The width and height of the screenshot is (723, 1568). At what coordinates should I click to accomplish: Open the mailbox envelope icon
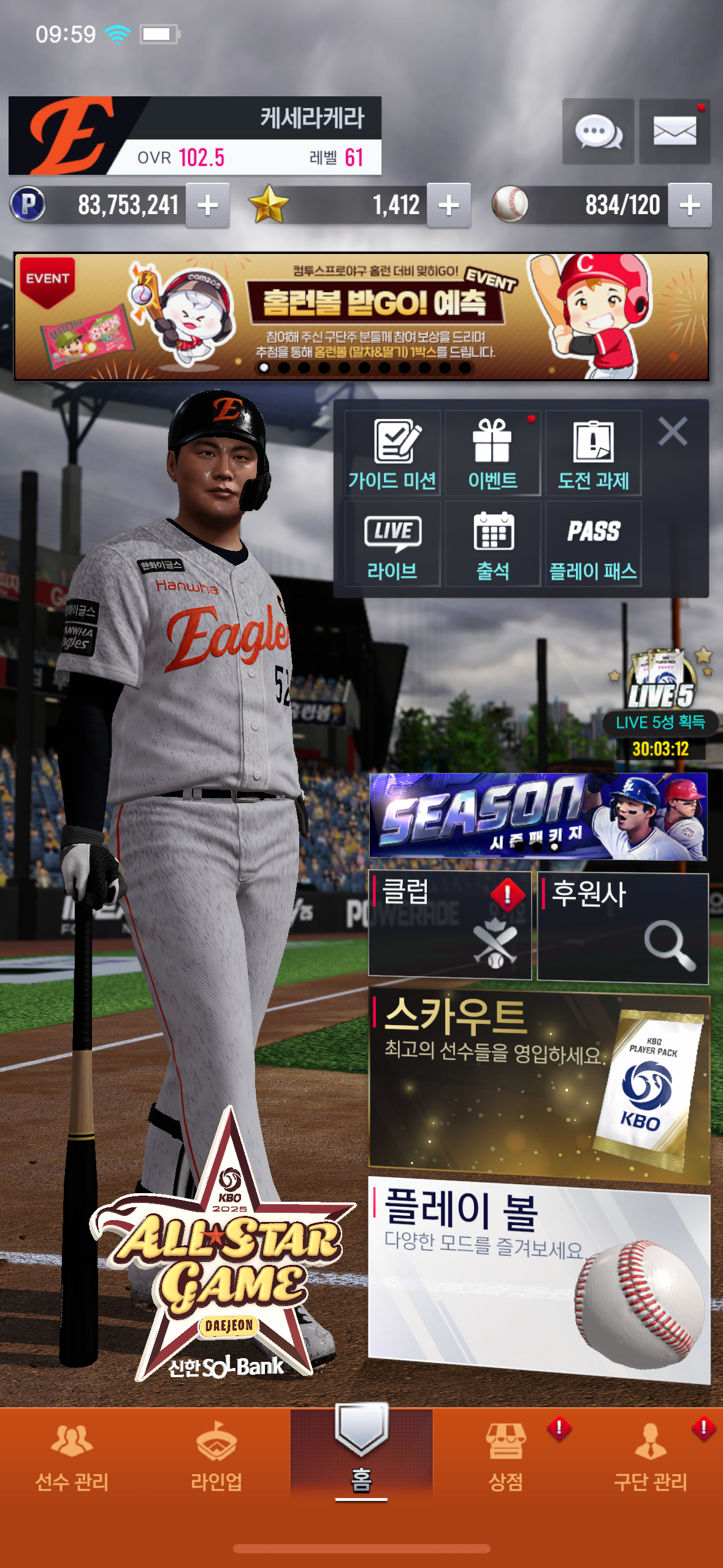(x=674, y=131)
